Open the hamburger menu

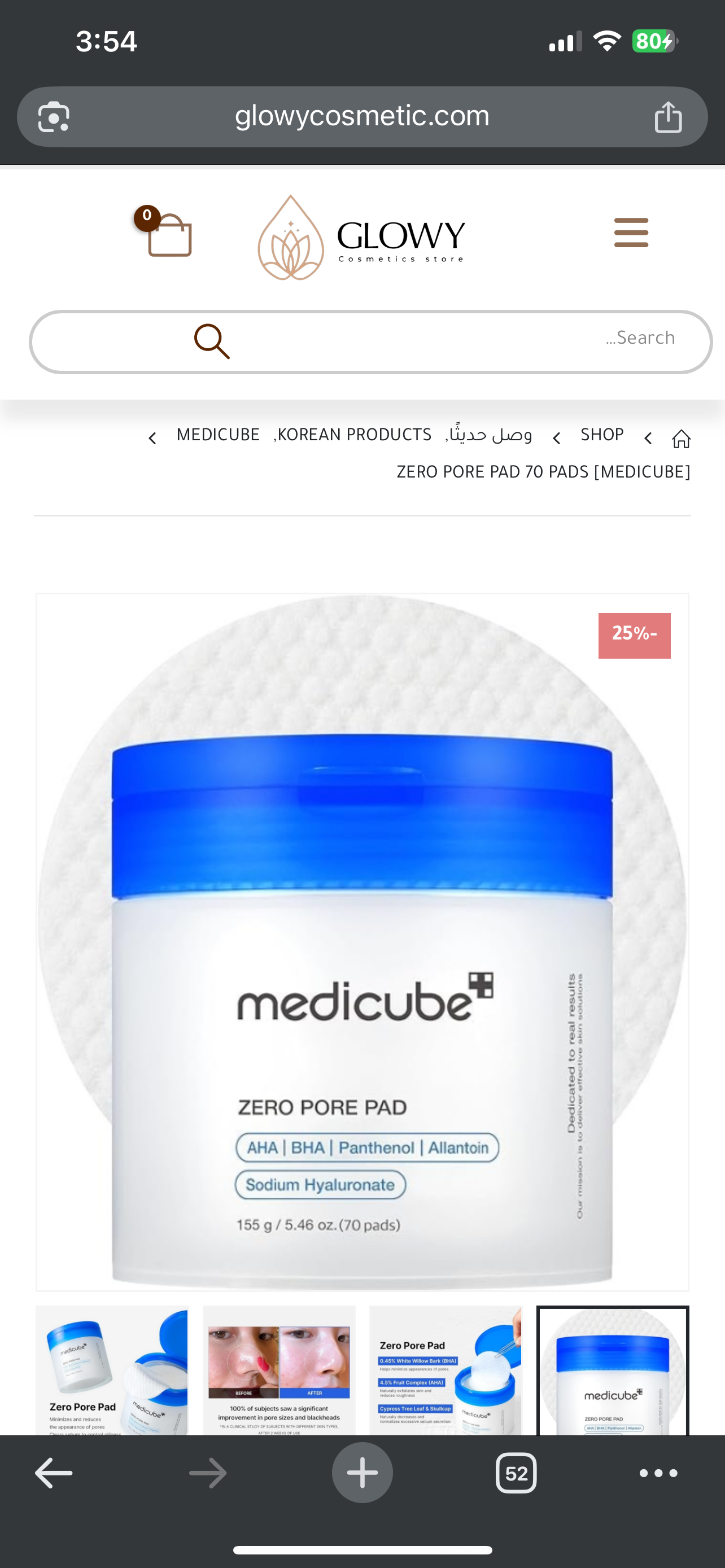coord(631,233)
